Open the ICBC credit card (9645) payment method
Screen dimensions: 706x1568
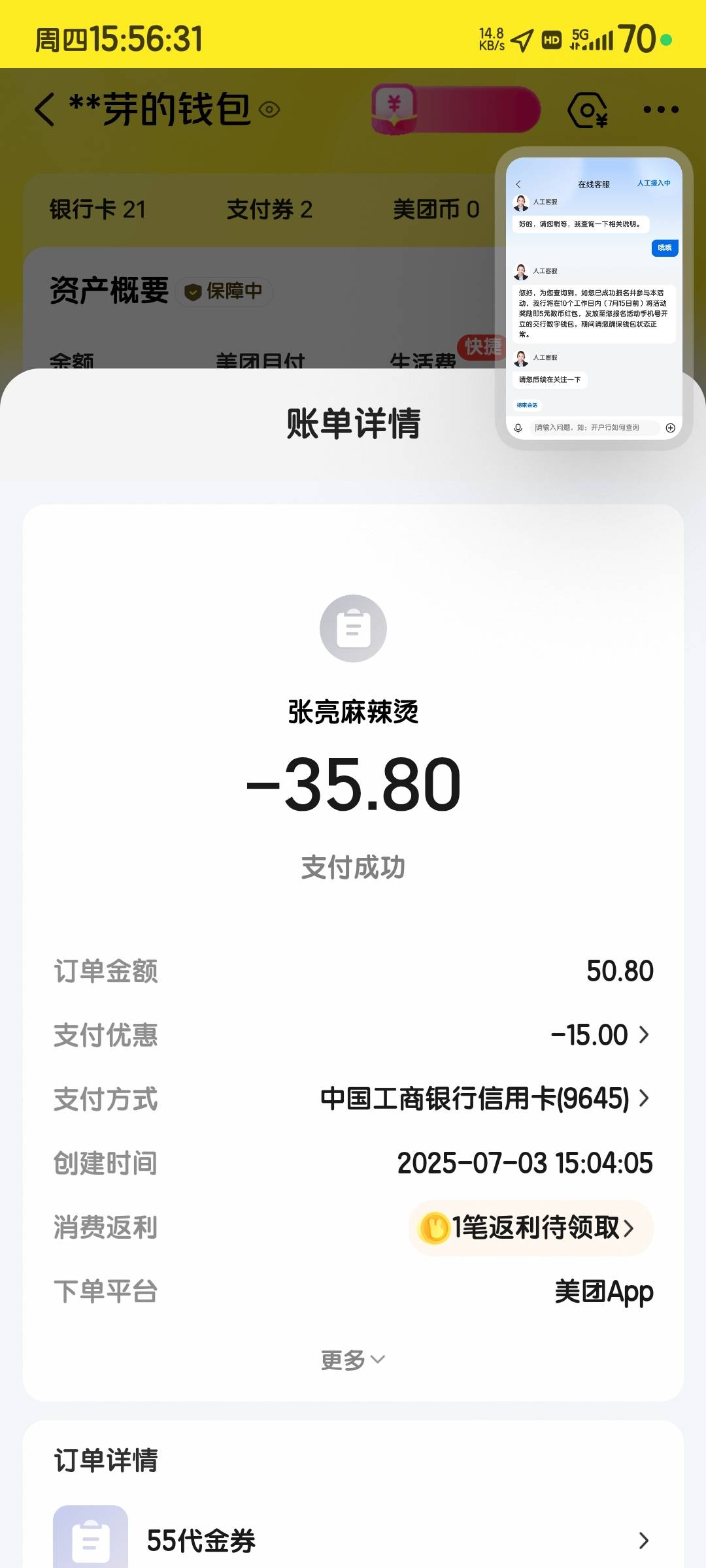coord(484,1099)
